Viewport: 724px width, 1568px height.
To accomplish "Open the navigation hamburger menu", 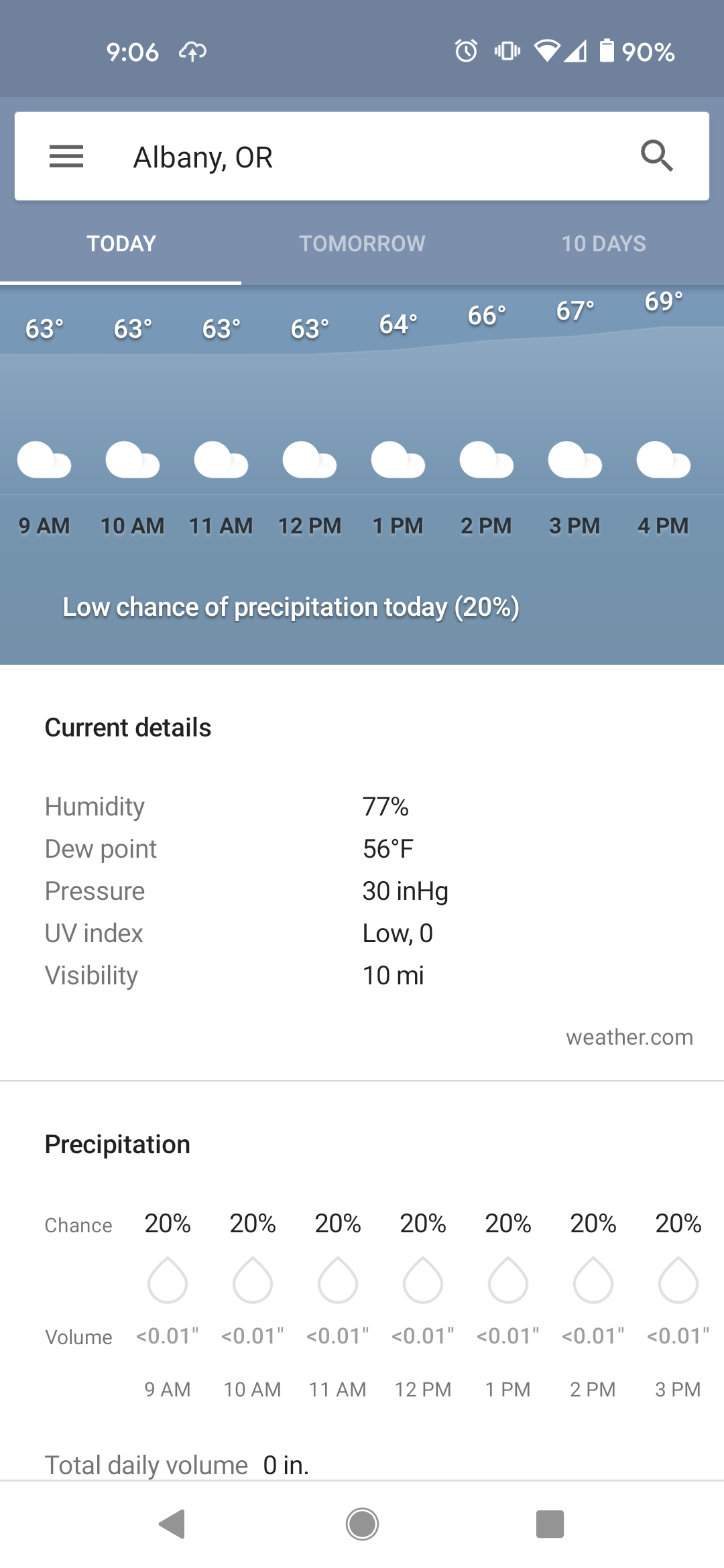I will tap(66, 156).
